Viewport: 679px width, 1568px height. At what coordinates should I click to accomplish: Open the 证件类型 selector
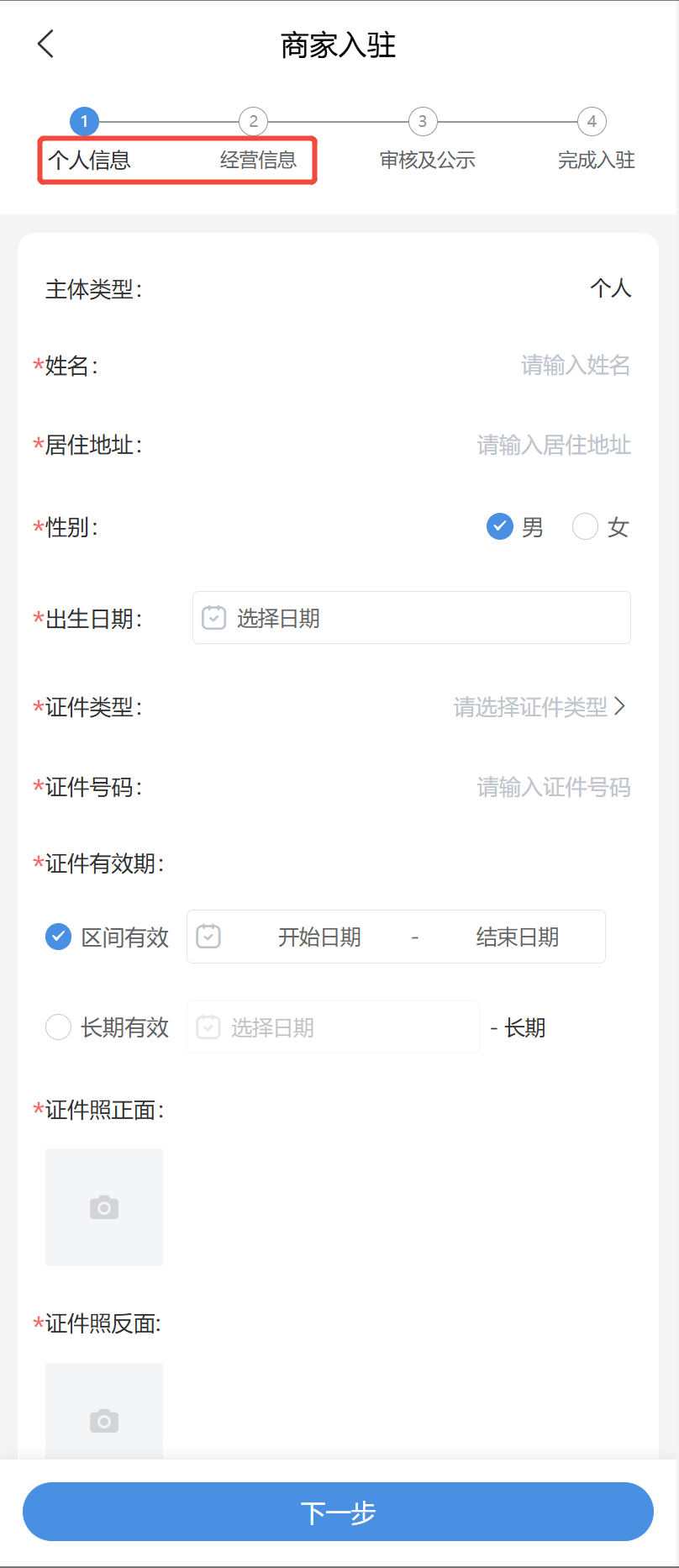[539, 707]
